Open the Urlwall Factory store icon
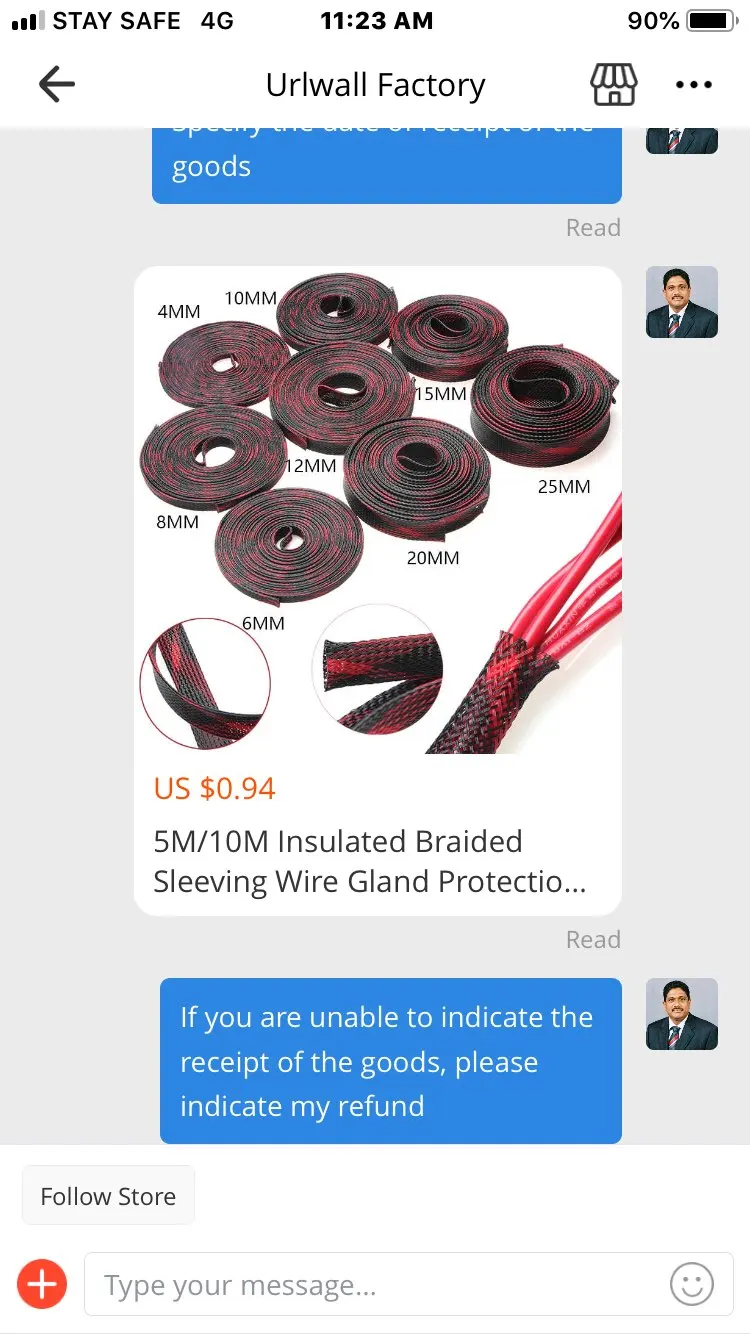The image size is (750, 1334). click(x=613, y=85)
